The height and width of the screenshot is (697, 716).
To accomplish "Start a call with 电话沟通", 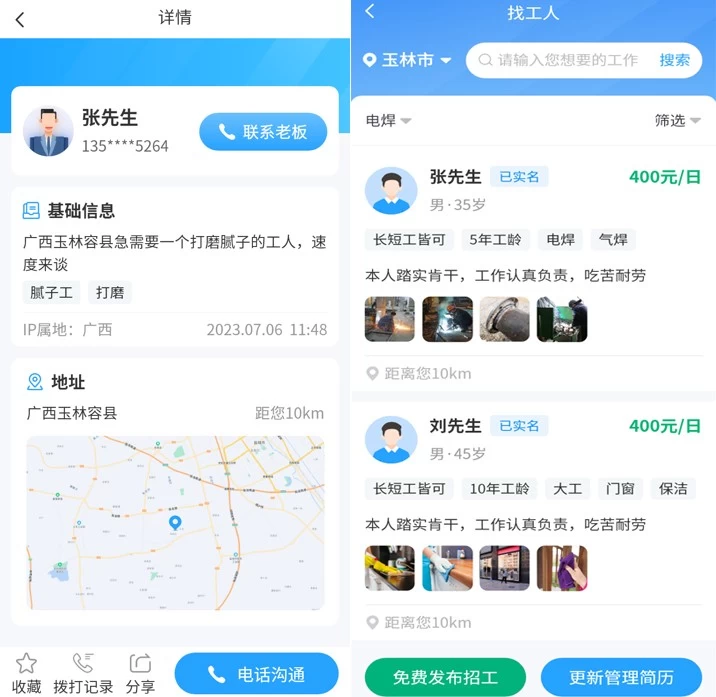I will tap(256, 674).
